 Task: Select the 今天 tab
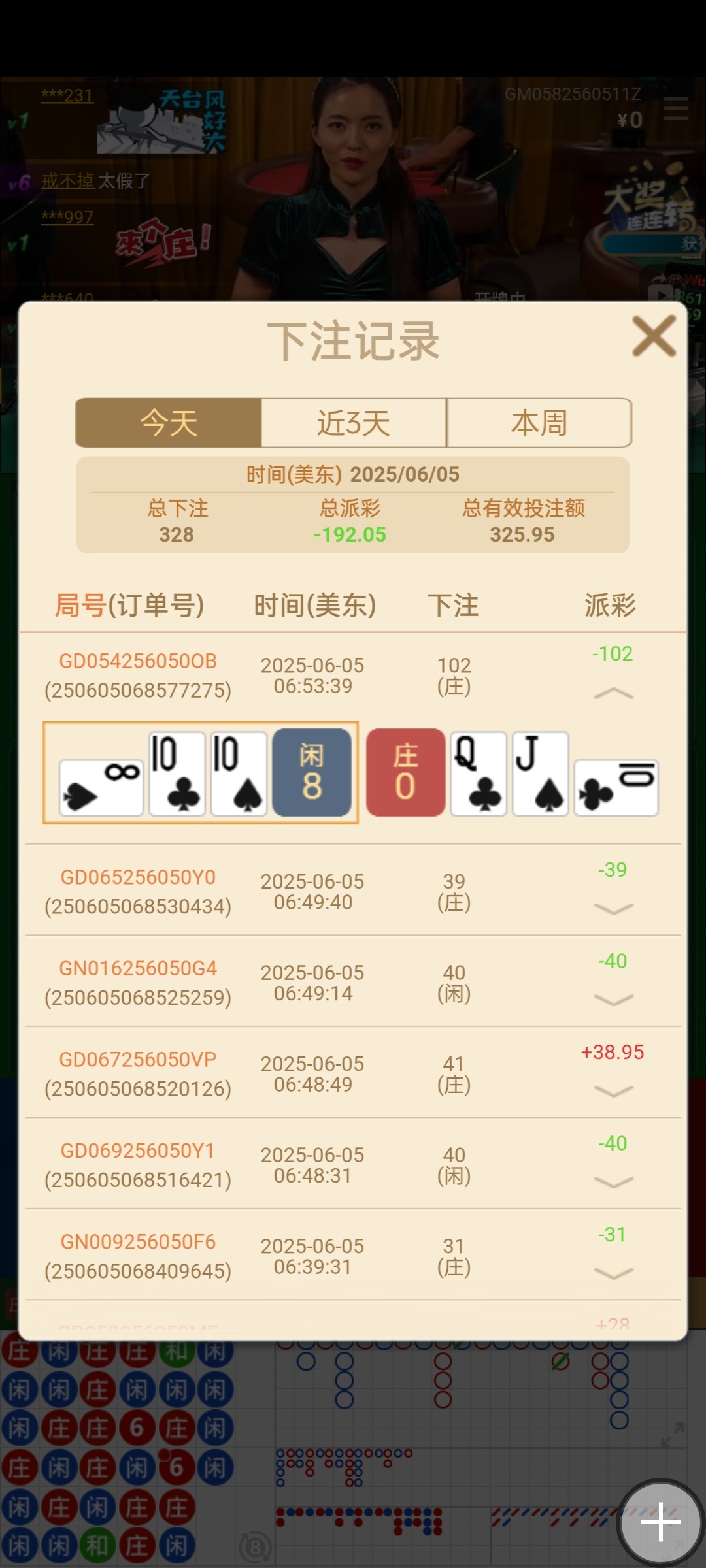pos(169,423)
